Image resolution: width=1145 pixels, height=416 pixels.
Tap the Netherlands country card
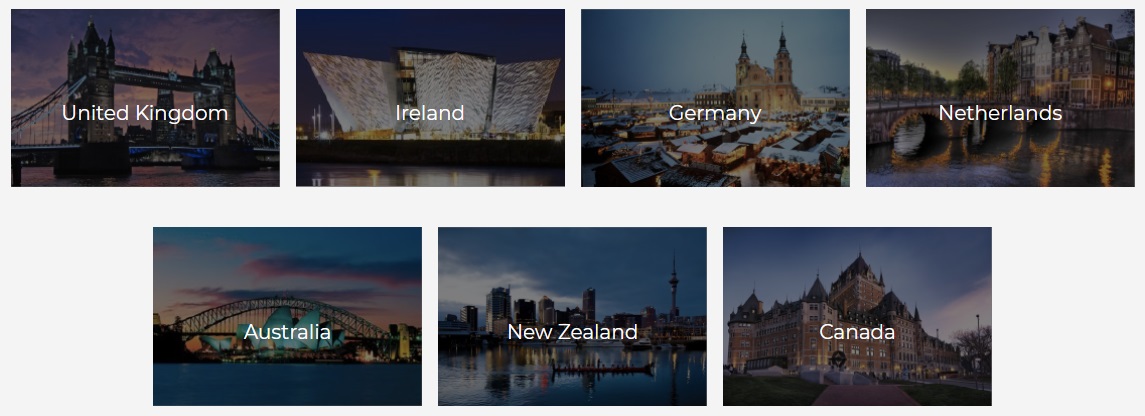(x=1000, y=99)
